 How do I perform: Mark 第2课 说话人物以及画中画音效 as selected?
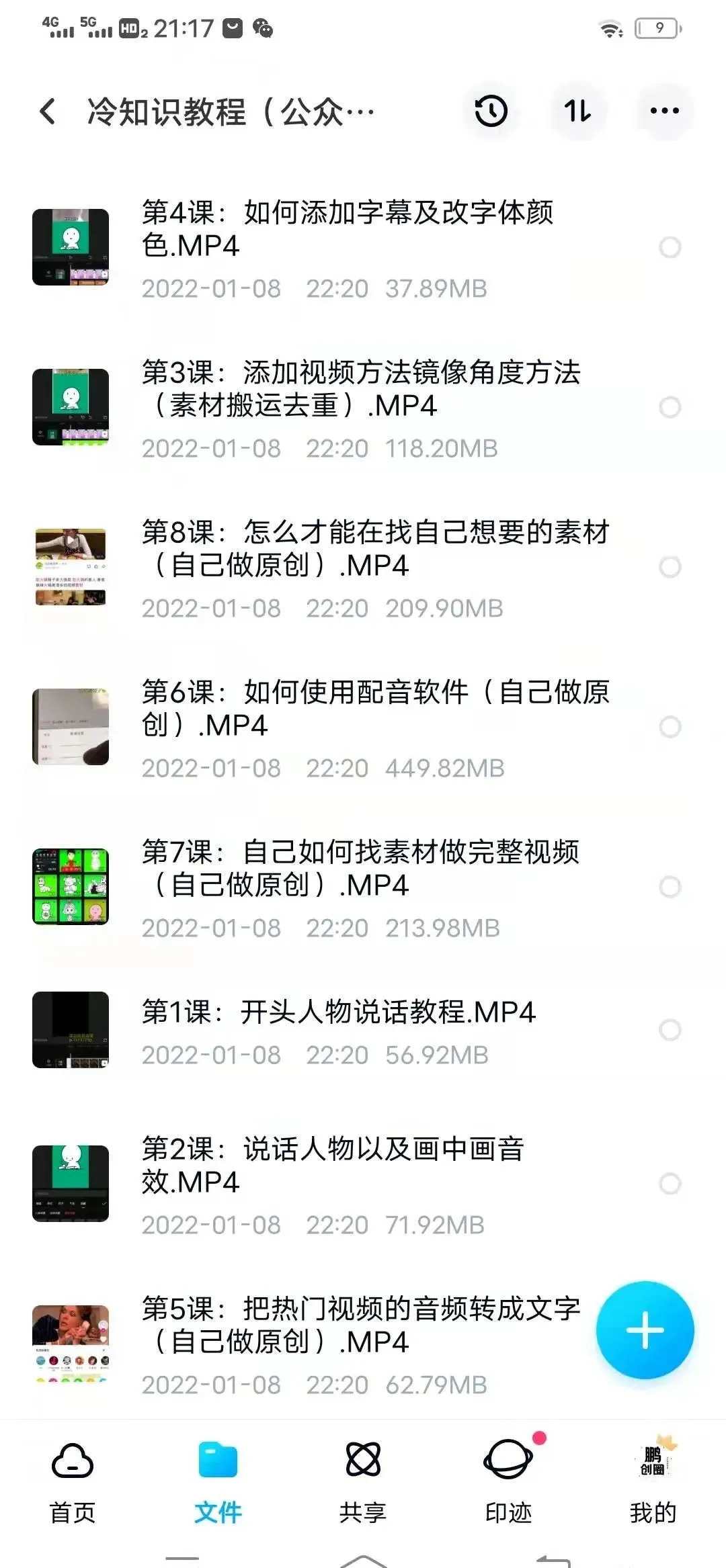coord(670,1184)
